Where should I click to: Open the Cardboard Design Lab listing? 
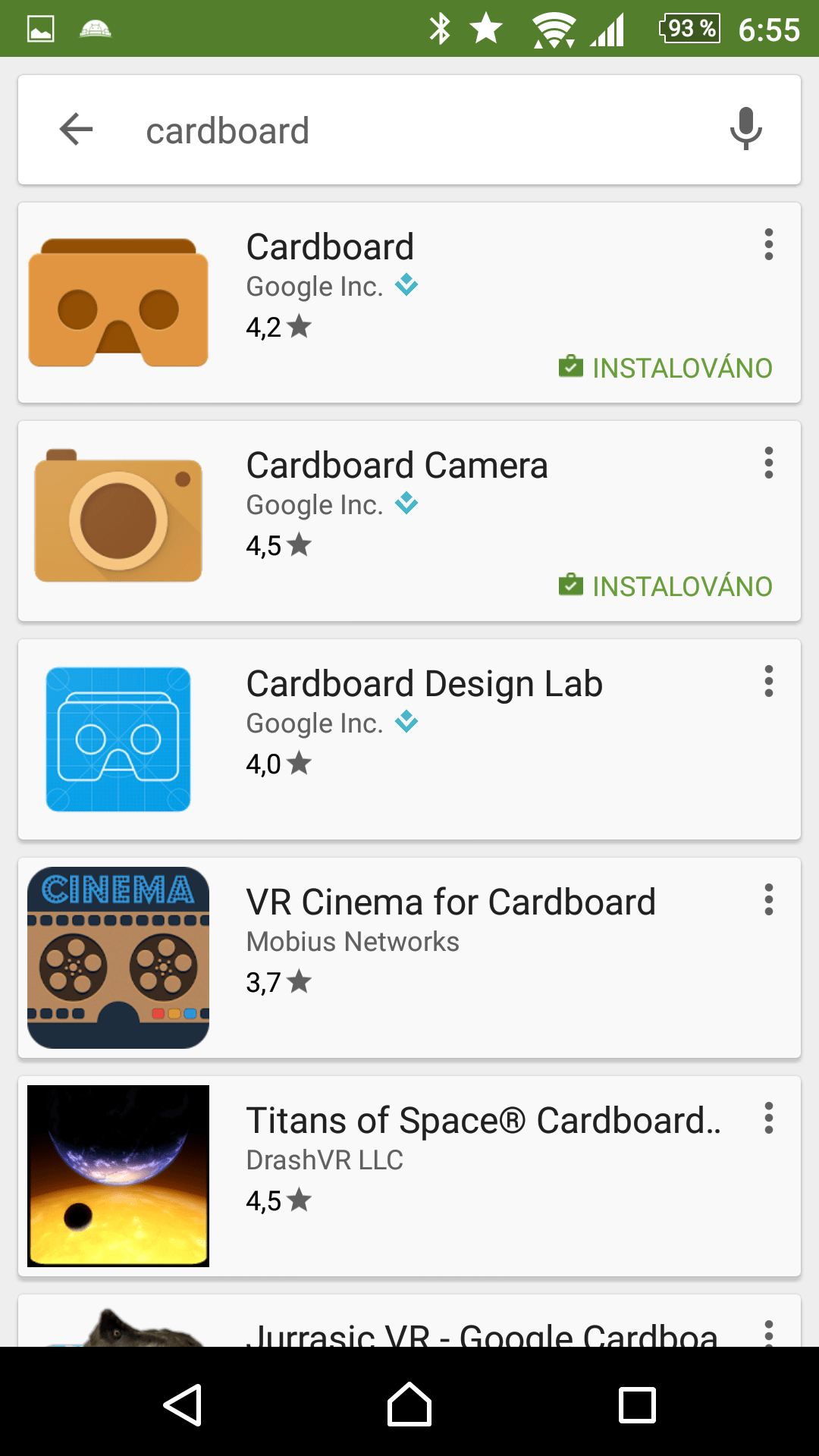click(409, 739)
